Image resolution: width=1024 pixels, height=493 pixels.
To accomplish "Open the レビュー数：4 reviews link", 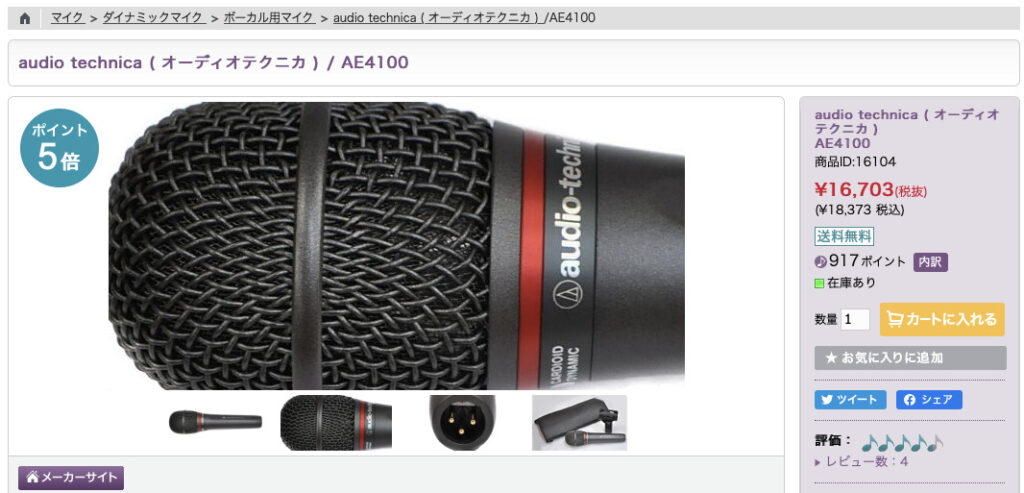I will [x=866, y=462].
